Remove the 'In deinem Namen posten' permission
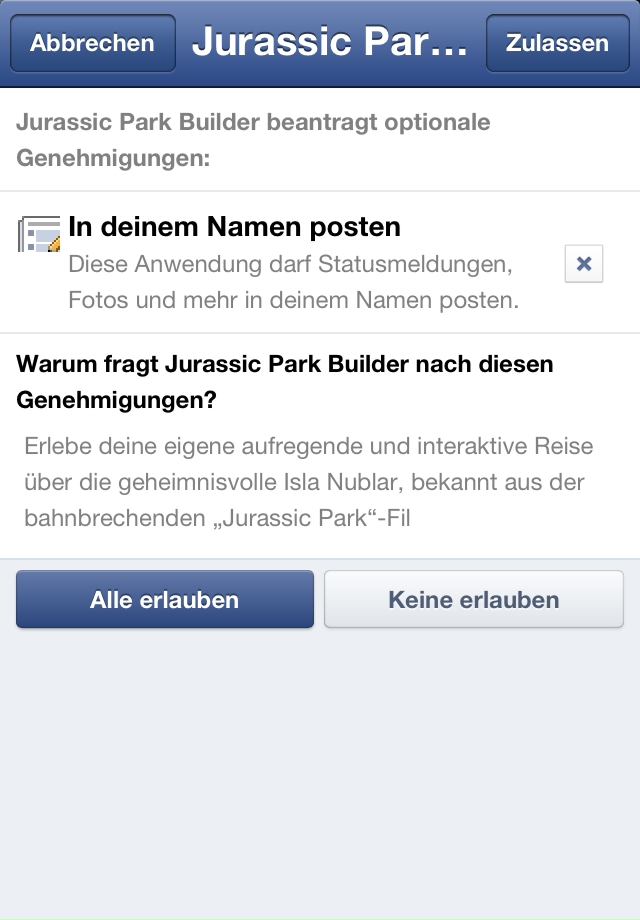The width and height of the screenshot is (640, 920). tap(584, 264)
